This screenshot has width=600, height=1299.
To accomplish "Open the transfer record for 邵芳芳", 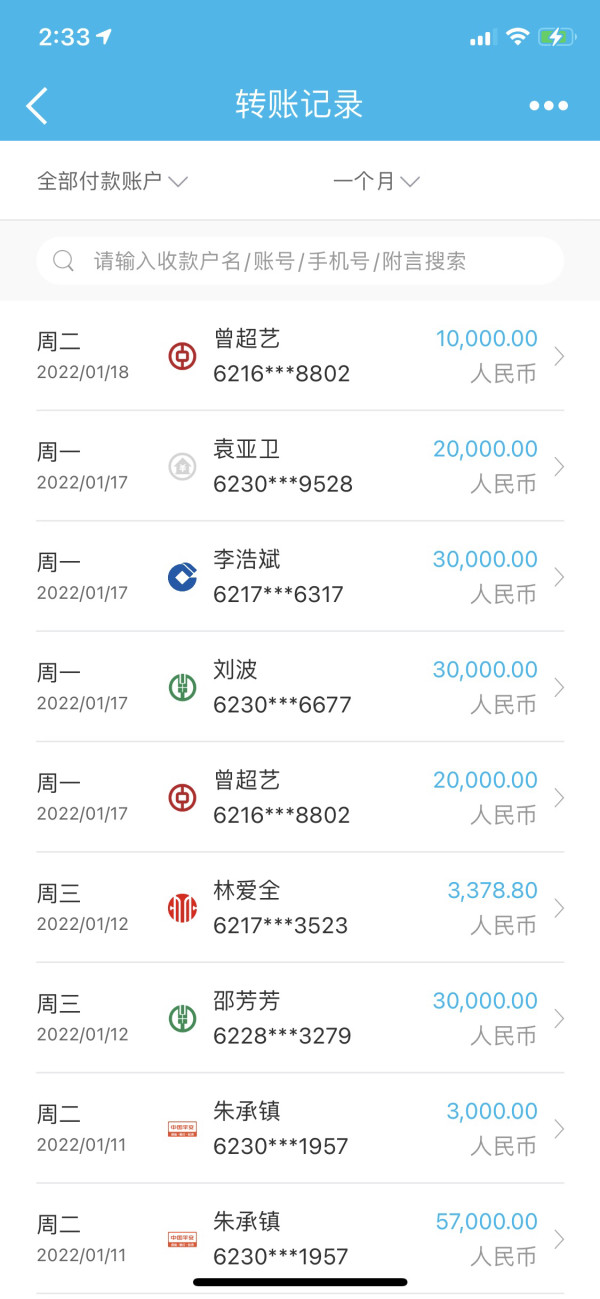I will click(300, 1018).
